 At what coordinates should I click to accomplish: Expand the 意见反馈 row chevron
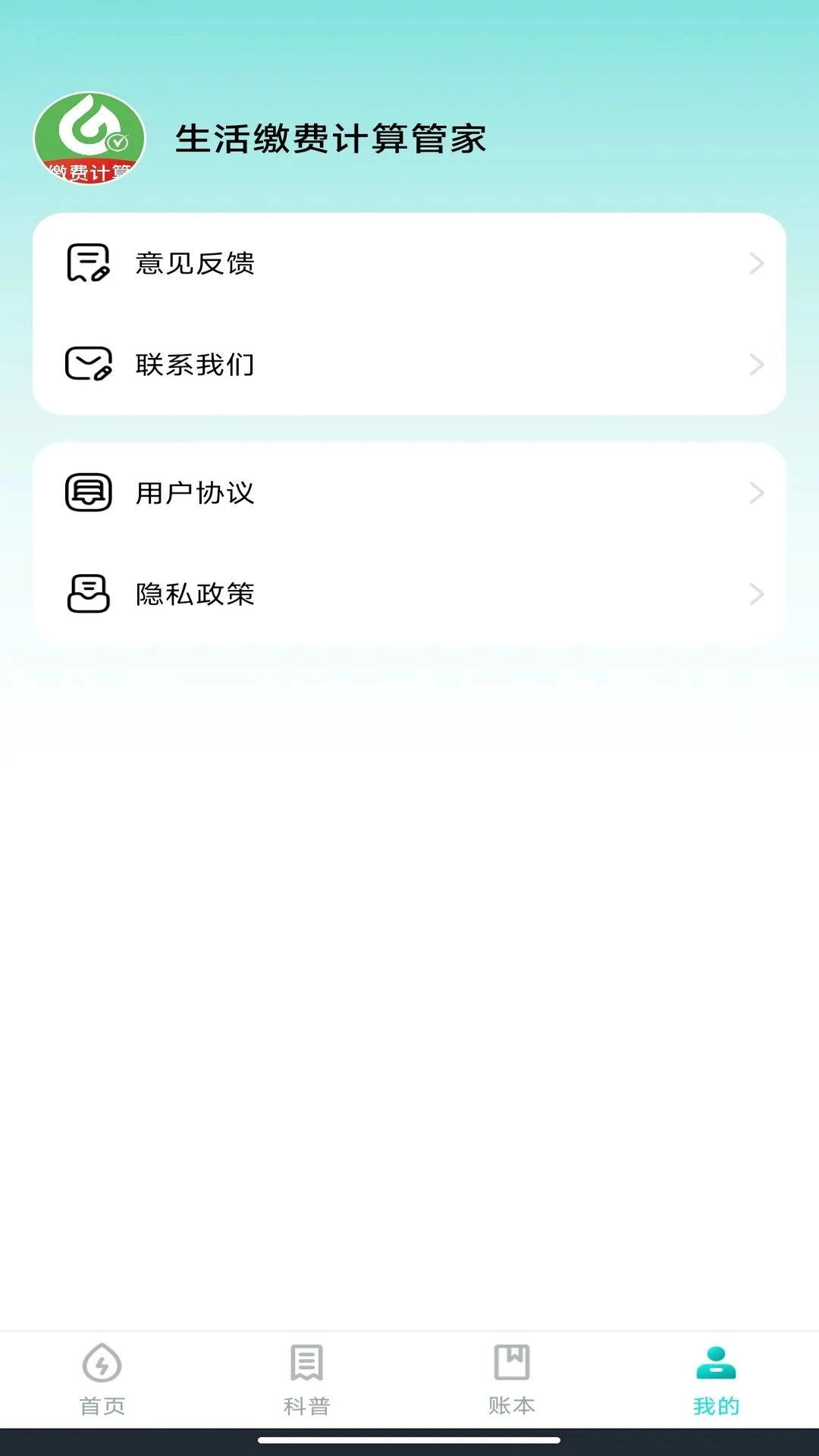[756, 264]
